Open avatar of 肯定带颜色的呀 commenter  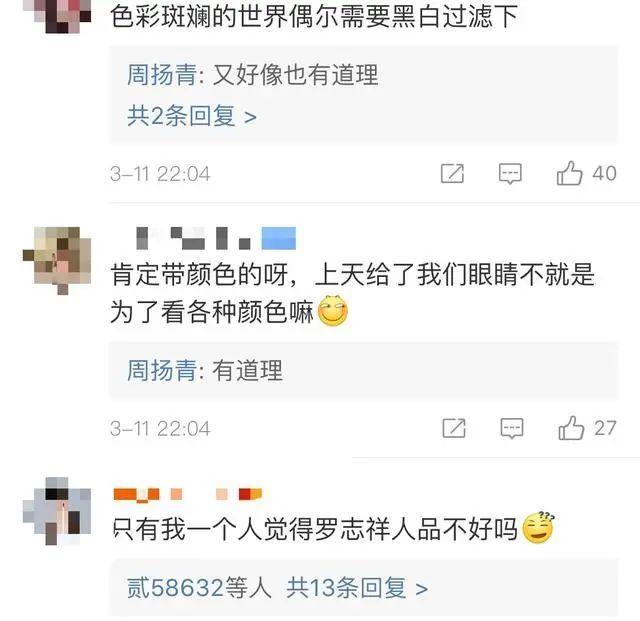pyautogui.click(x=57, y=260)
